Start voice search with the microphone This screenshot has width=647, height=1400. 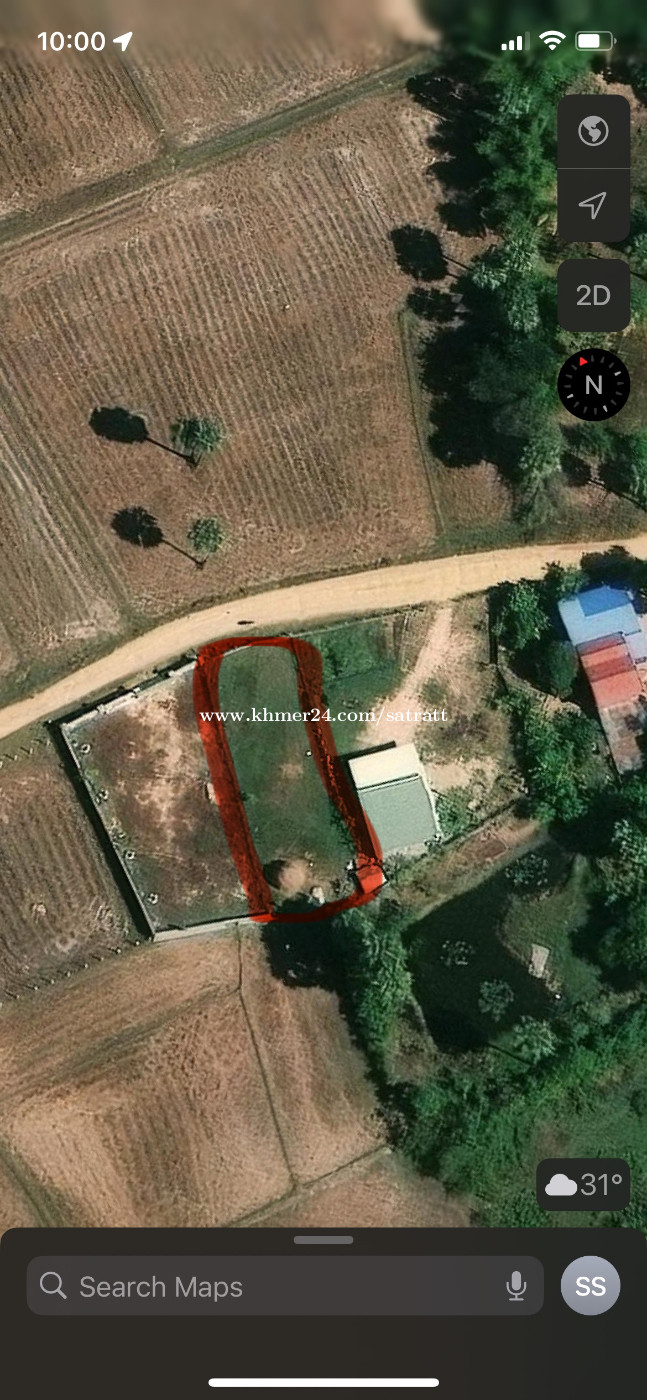coord(516,1286)
